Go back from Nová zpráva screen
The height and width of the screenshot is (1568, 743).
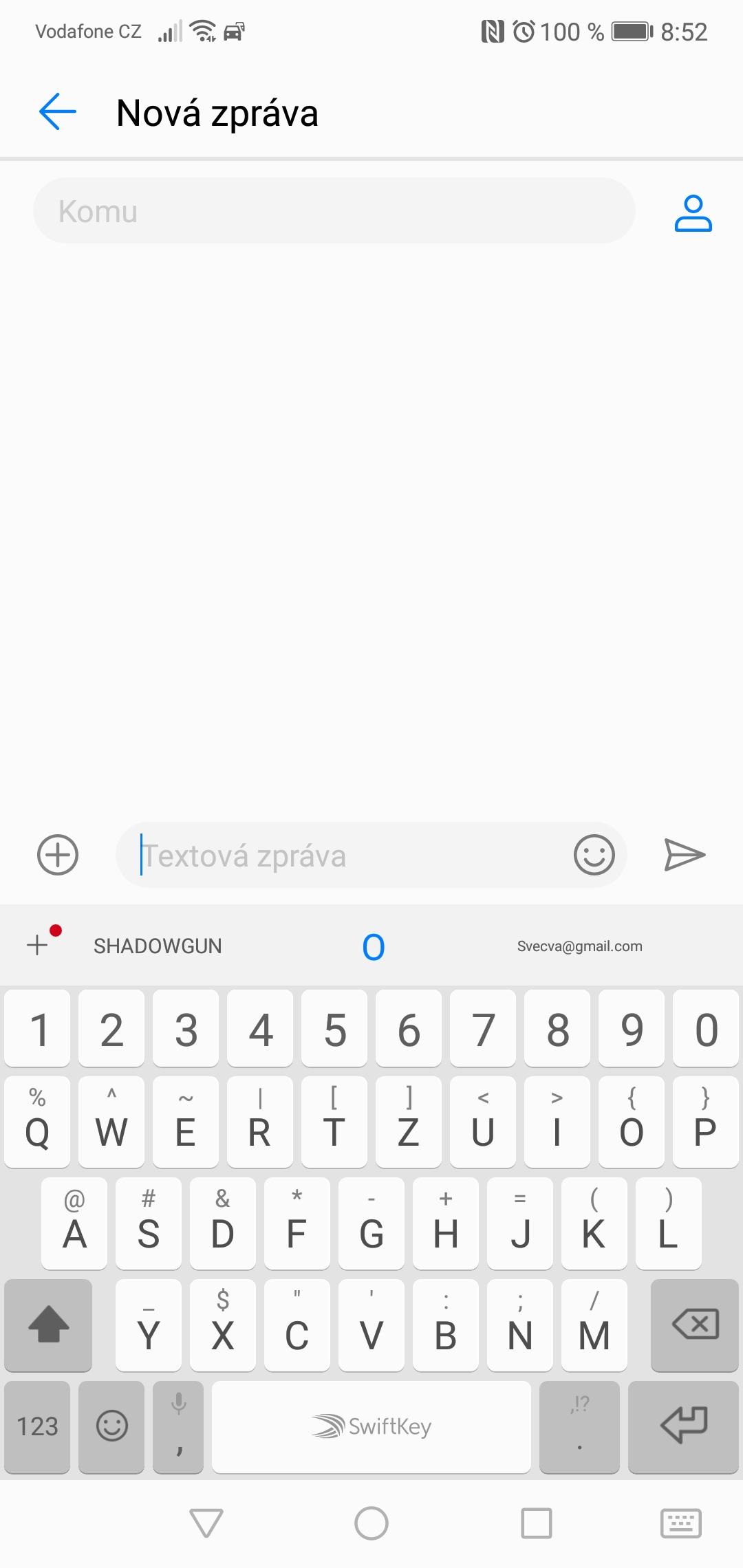[57, 112]
